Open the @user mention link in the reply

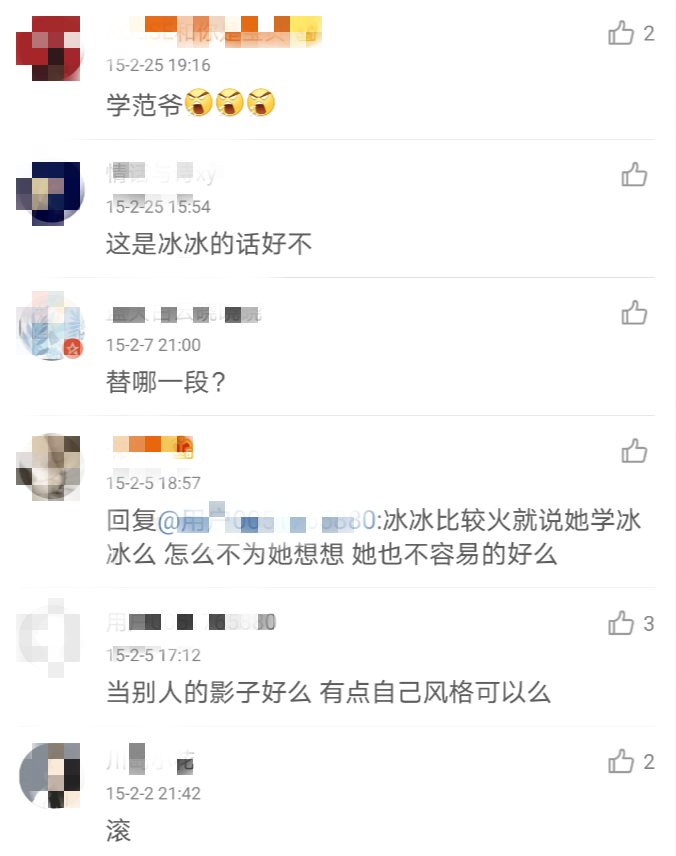click(x=266, y=520)
